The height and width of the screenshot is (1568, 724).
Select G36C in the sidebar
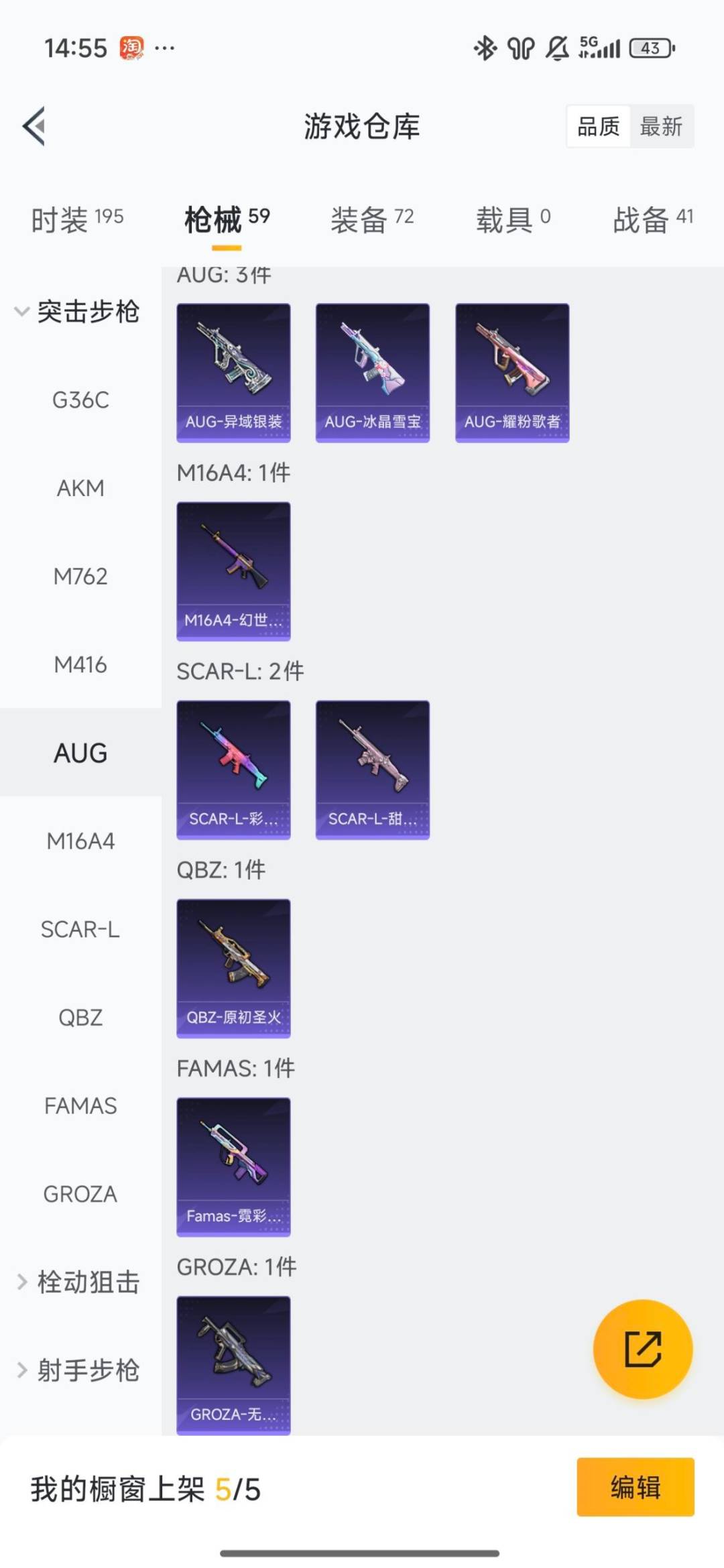(x=80, y=400)
